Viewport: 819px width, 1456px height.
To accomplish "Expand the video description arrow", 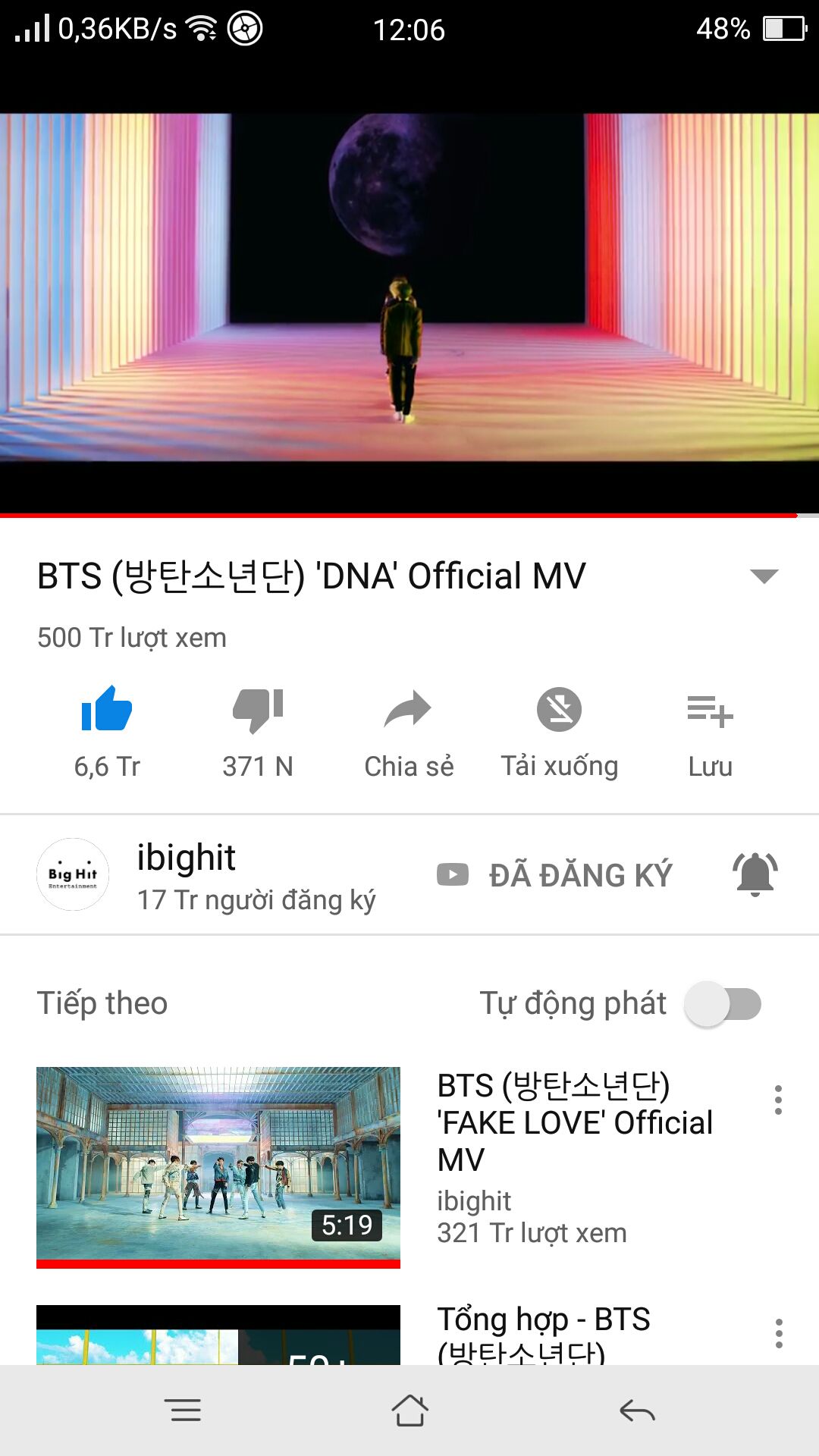I will click(x=764, y=576).
